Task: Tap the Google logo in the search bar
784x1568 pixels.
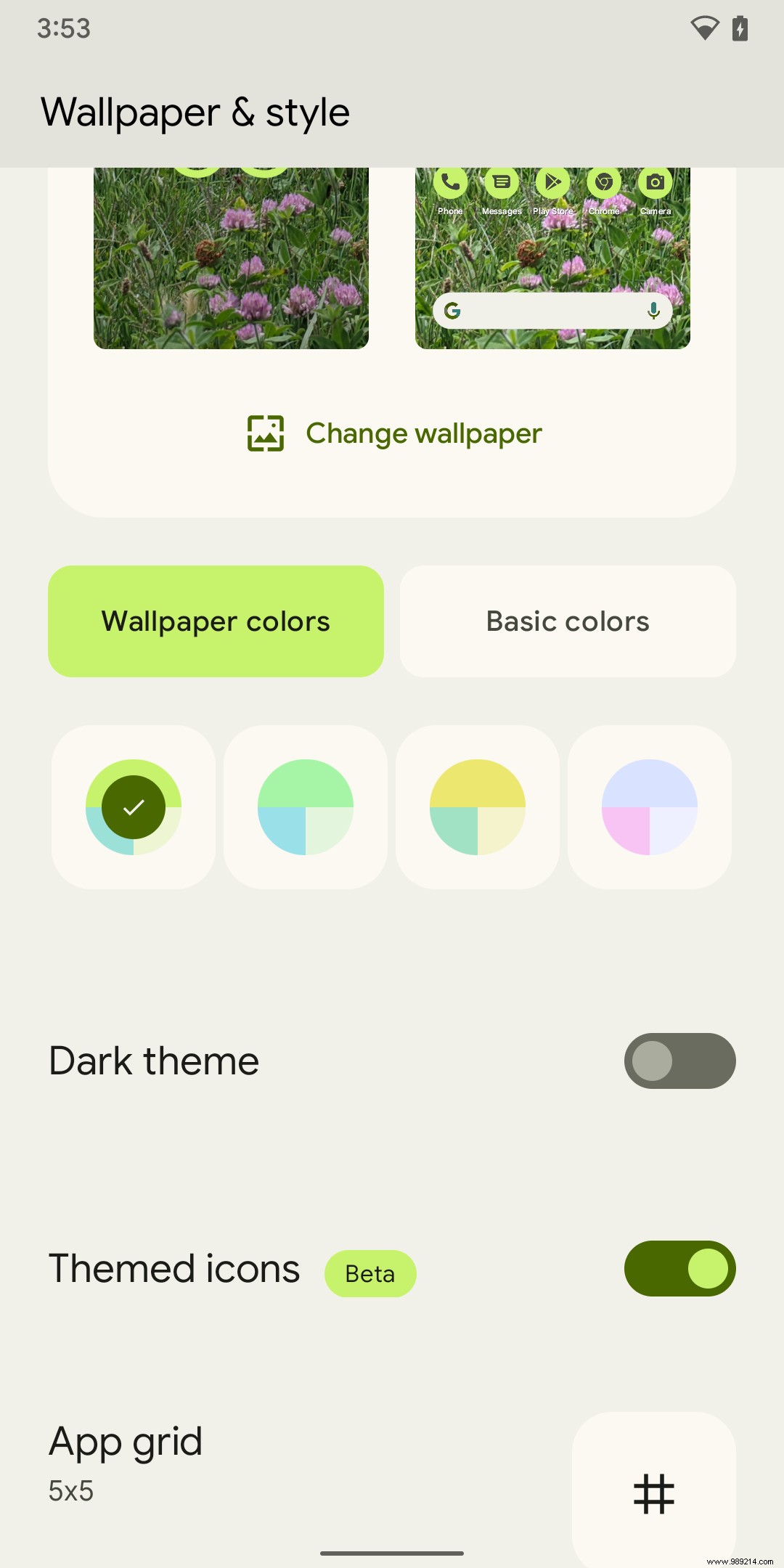Action: click(x=452, y=310)
